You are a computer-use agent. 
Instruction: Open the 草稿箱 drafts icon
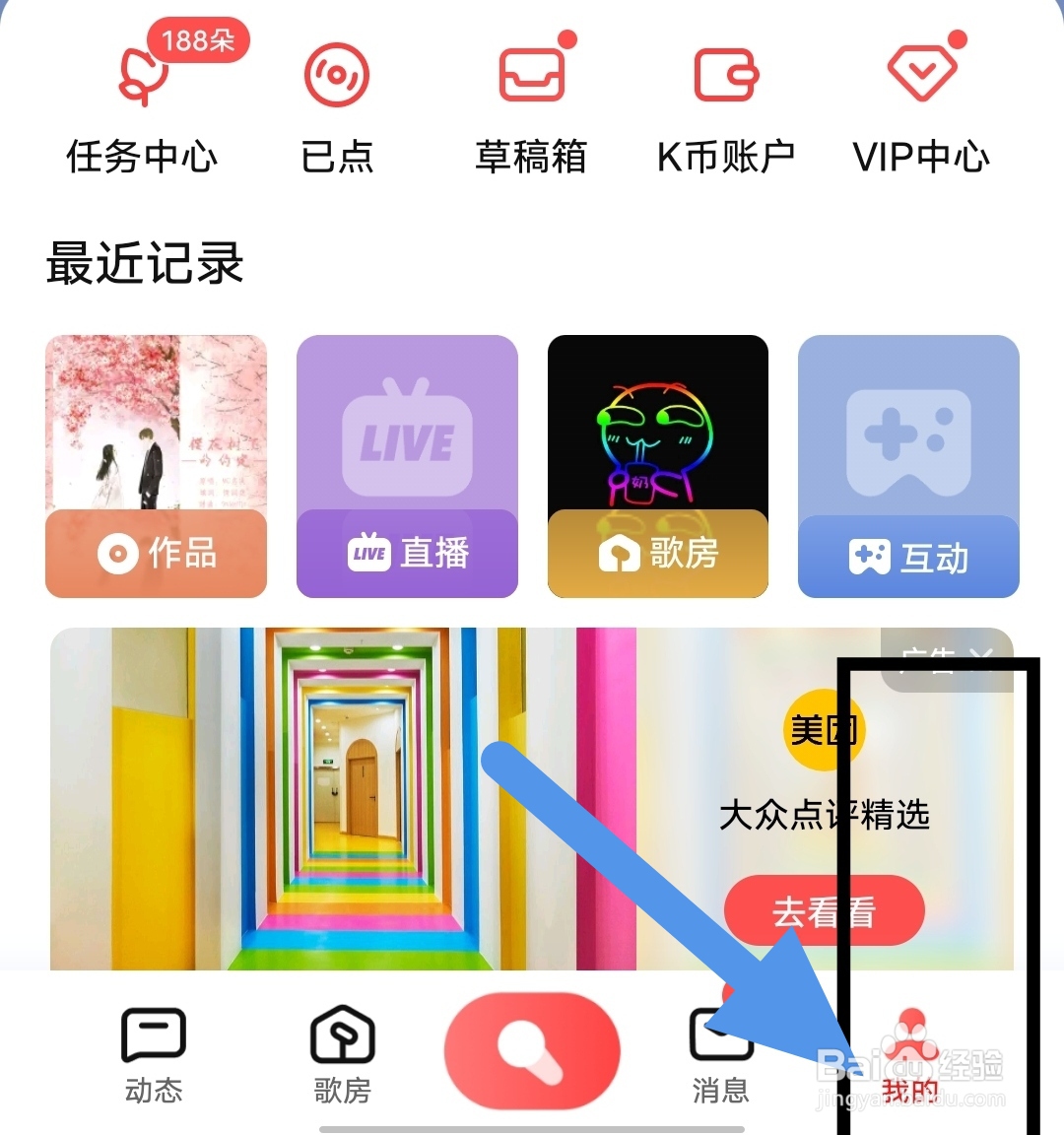(x=530, y=72)
